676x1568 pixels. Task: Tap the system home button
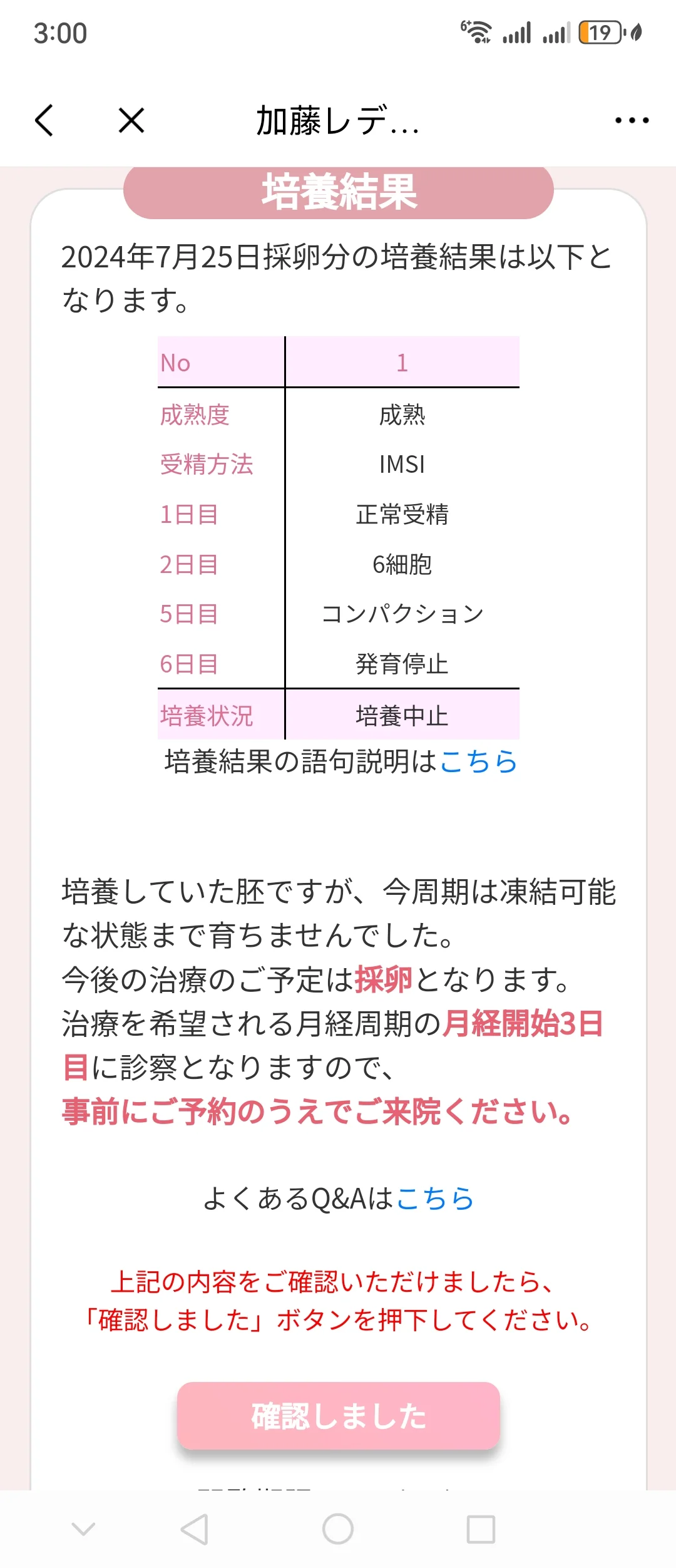pyautogui.click(x=338, y=1529)
